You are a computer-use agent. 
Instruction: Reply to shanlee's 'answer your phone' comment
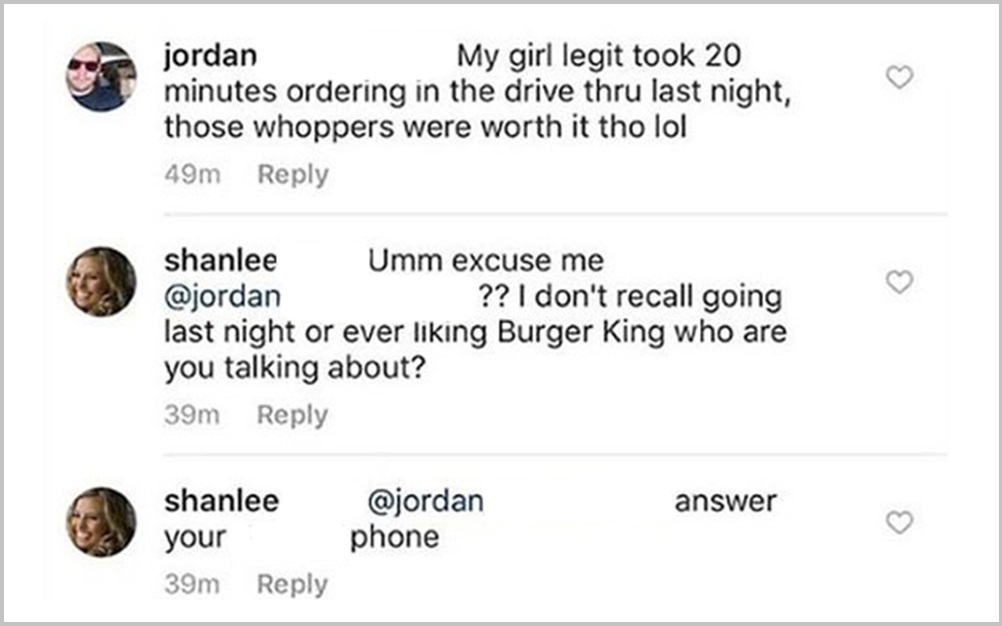coord(292,584)
